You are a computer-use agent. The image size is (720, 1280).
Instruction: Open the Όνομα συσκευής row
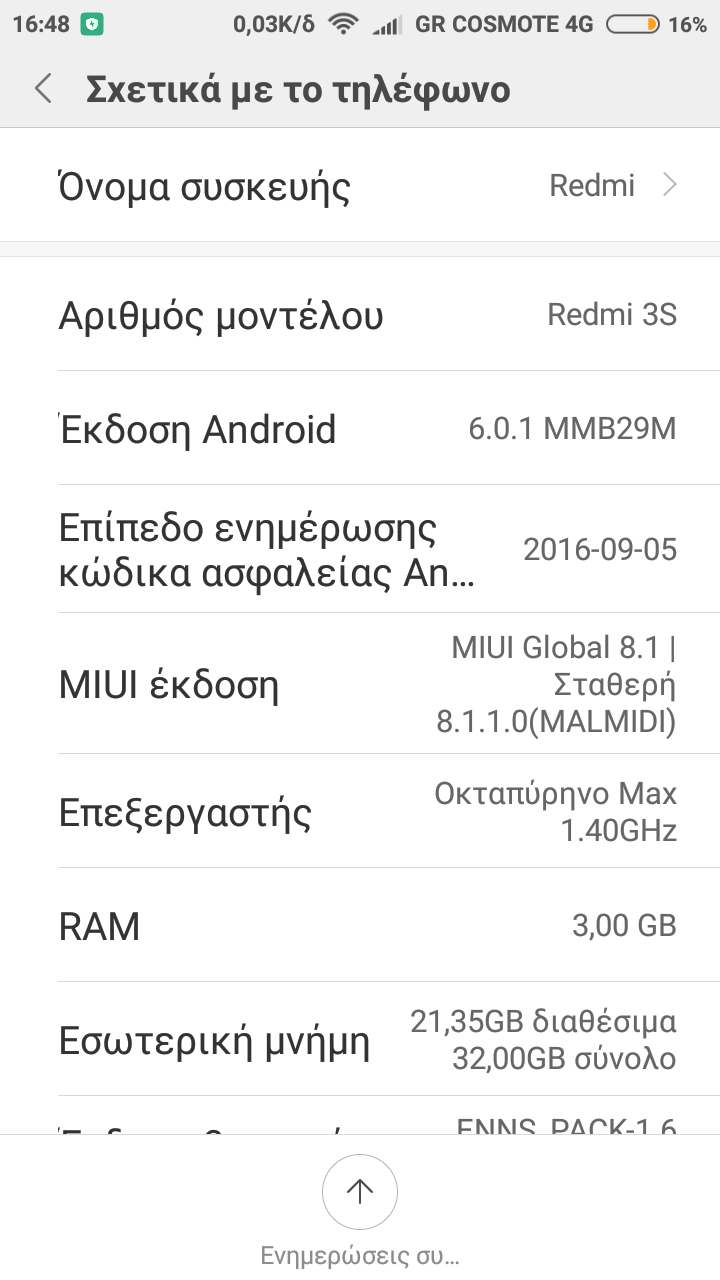point(360,186)
